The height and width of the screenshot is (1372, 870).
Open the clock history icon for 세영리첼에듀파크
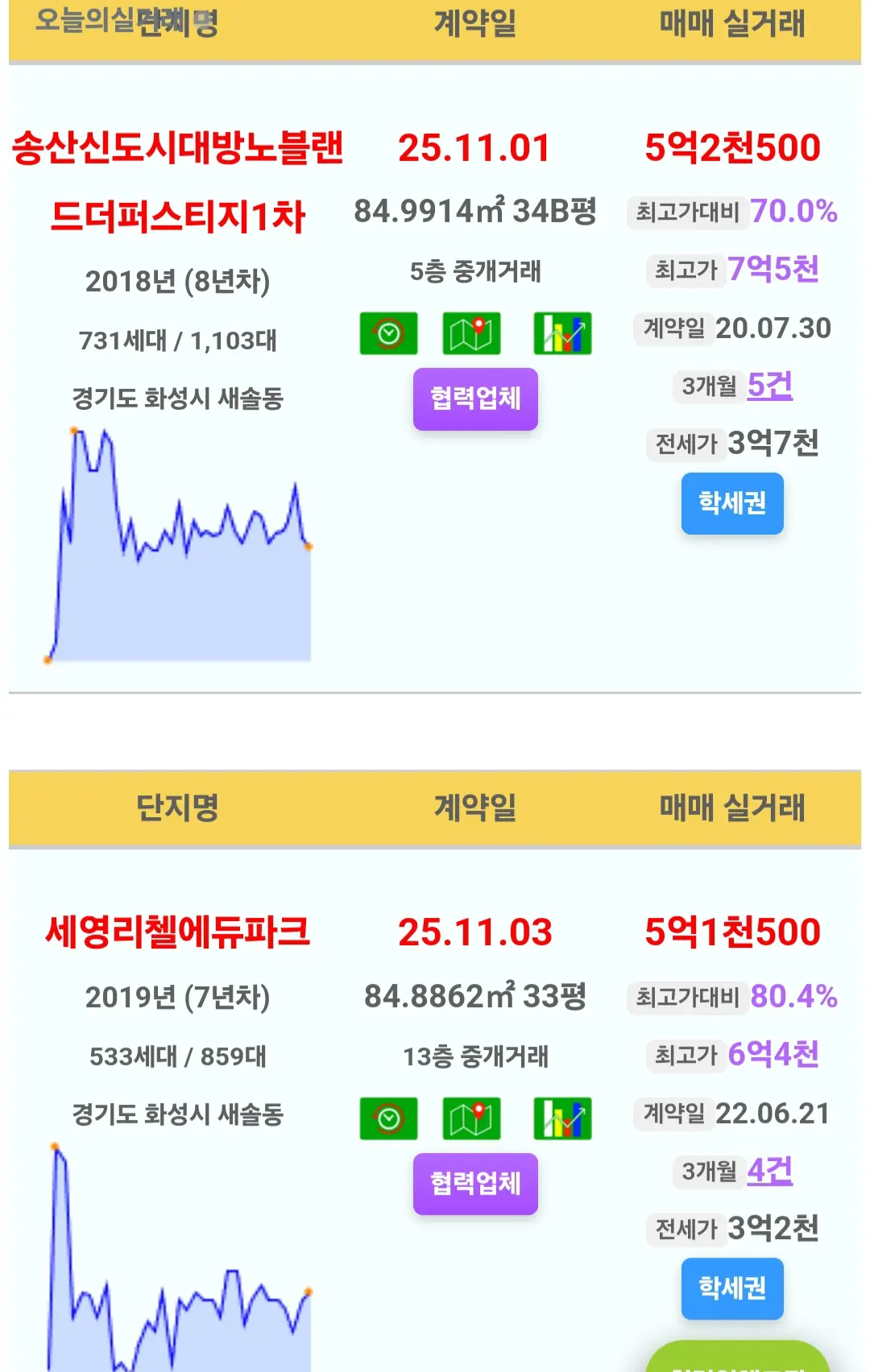pos(388,1118)
